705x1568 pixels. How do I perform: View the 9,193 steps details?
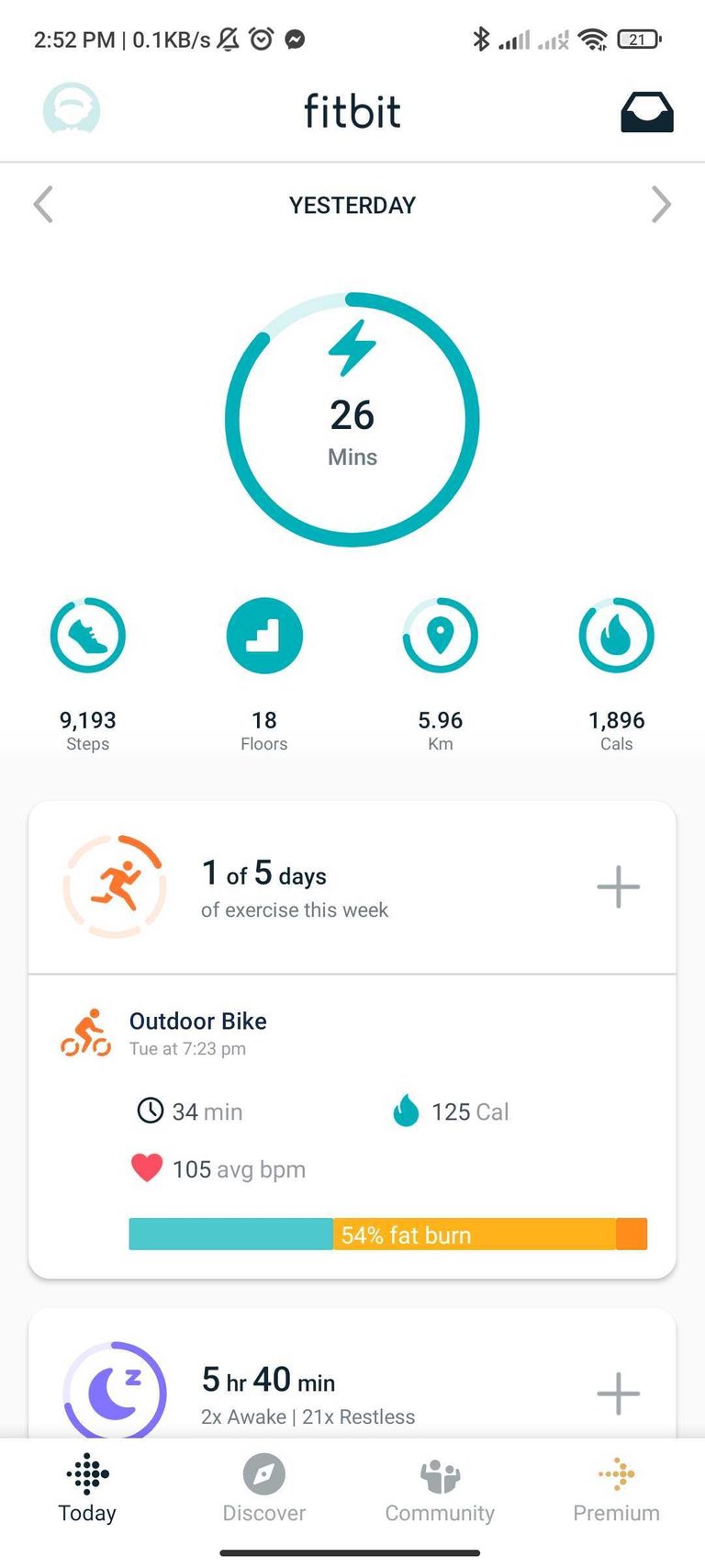coord(88,673)
